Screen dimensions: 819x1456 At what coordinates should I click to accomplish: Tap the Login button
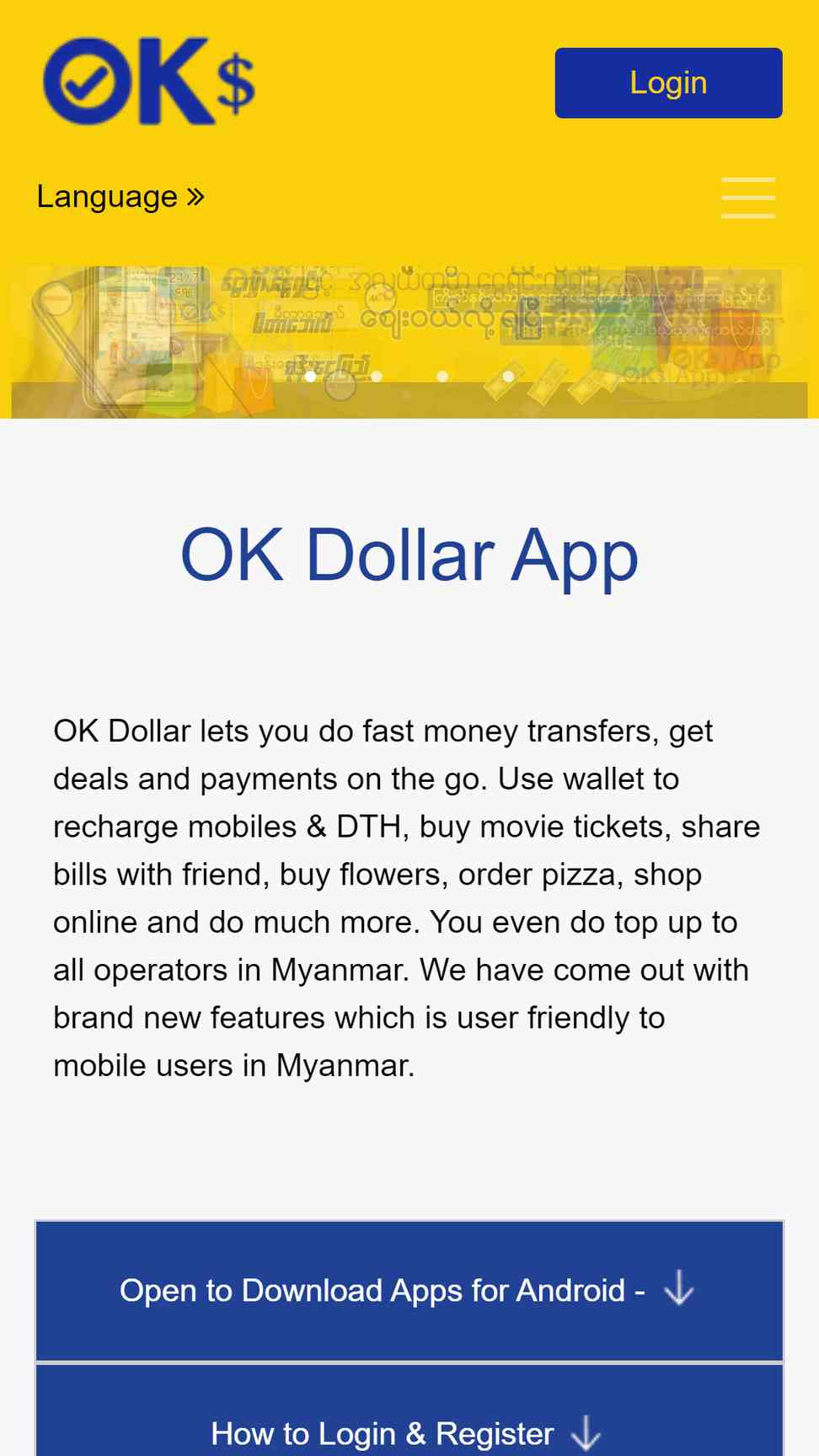pos(668,83)
